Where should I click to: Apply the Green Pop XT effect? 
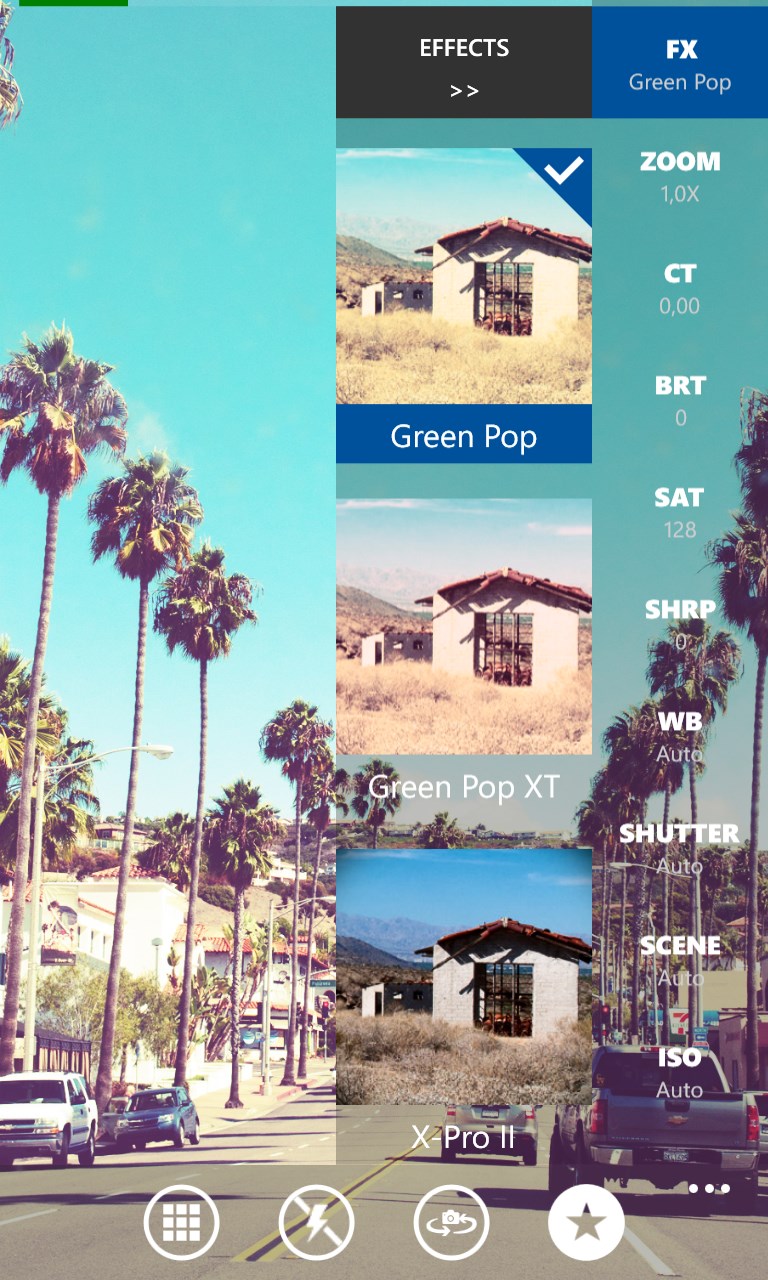(x=464, y=627)
